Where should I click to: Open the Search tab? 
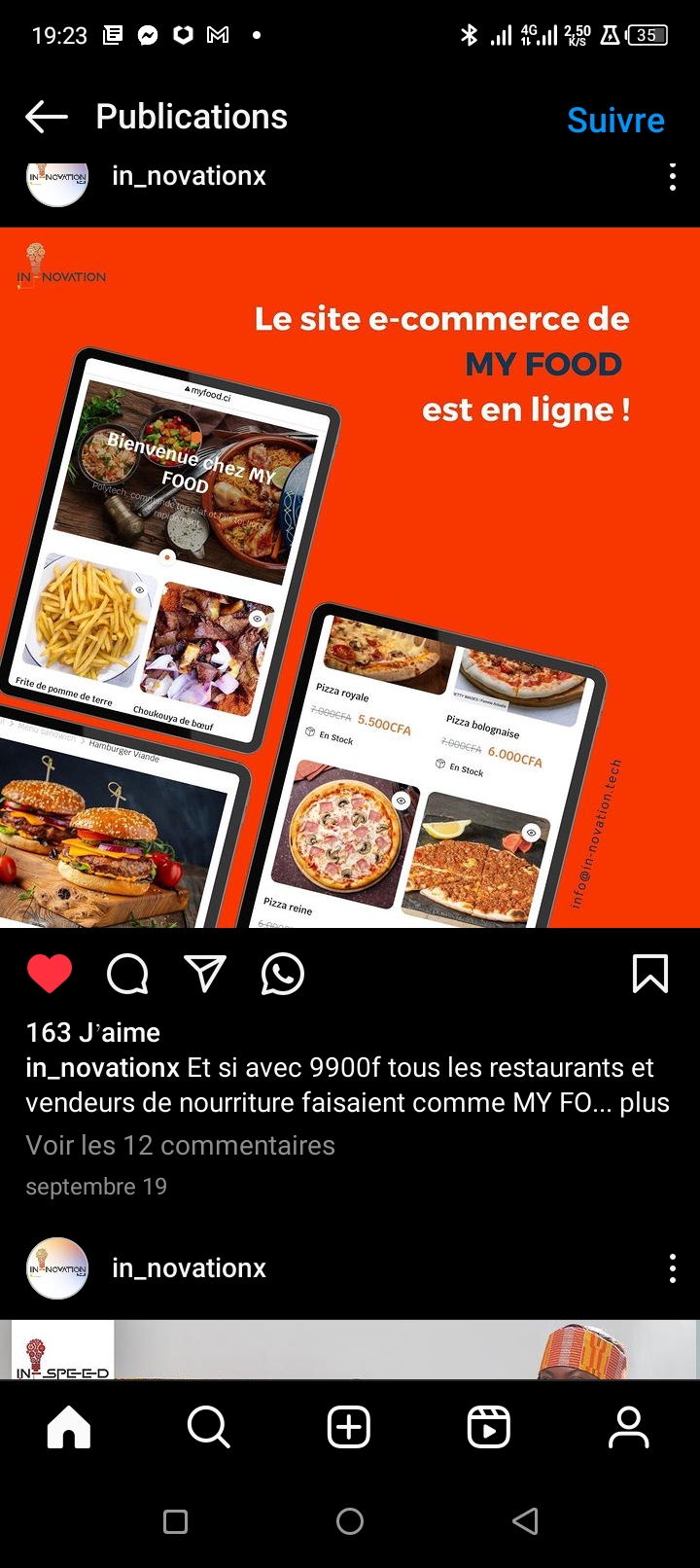[208, 1428]
